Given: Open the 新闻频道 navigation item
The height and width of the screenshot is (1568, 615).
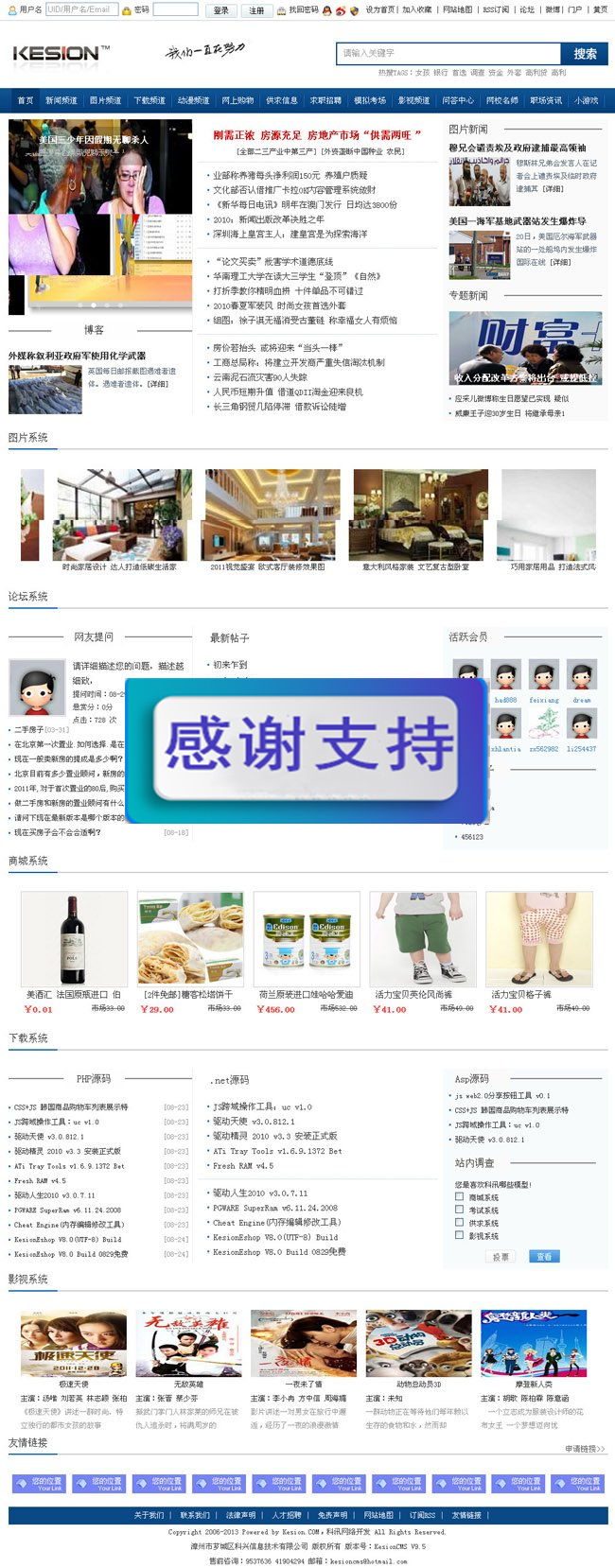Looking at the screenshot, I should (61, 100).
